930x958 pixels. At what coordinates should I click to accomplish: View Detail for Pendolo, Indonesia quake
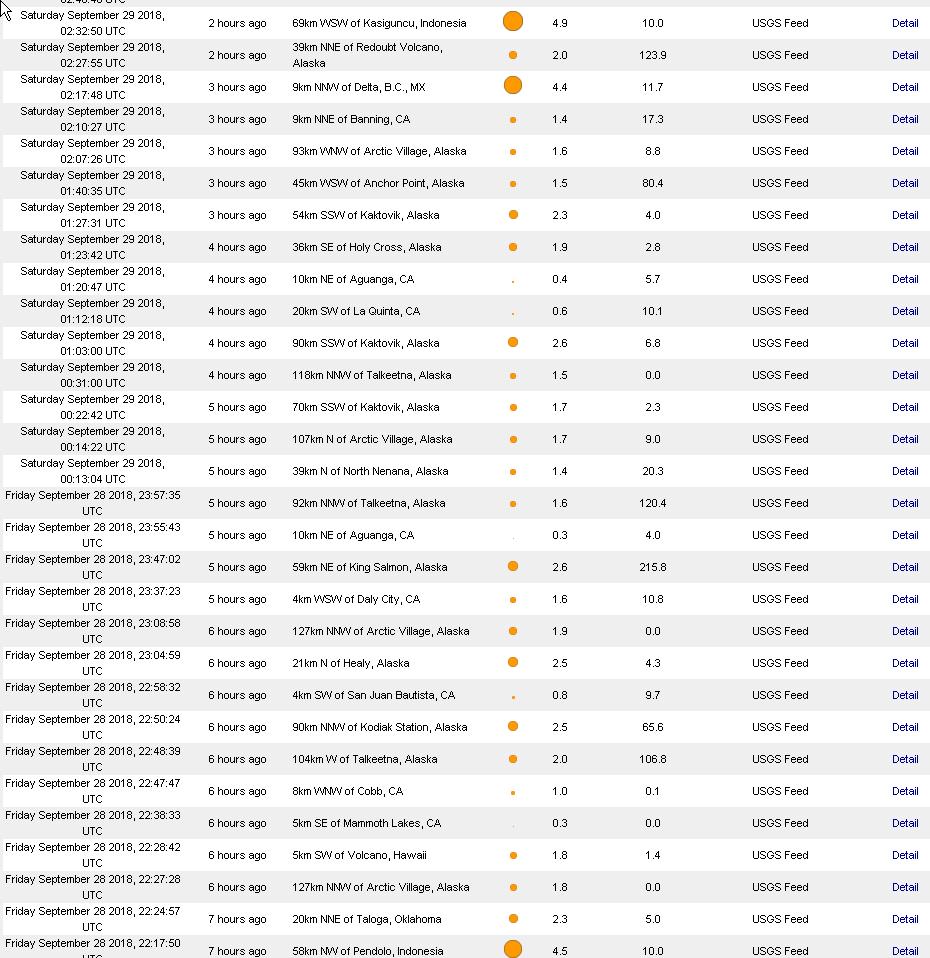point(904,951)
